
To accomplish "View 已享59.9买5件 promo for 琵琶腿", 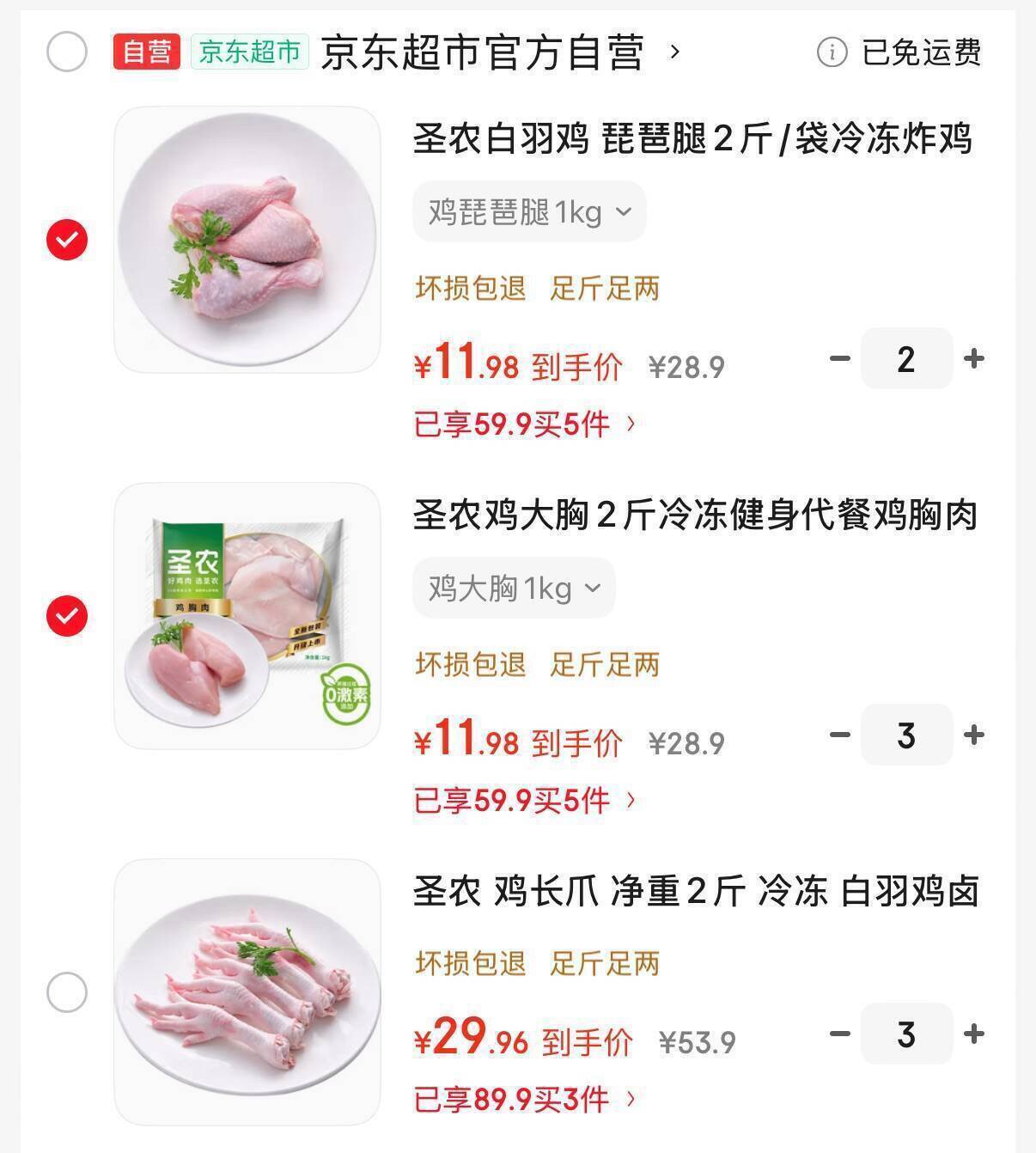I will (525, 424).
